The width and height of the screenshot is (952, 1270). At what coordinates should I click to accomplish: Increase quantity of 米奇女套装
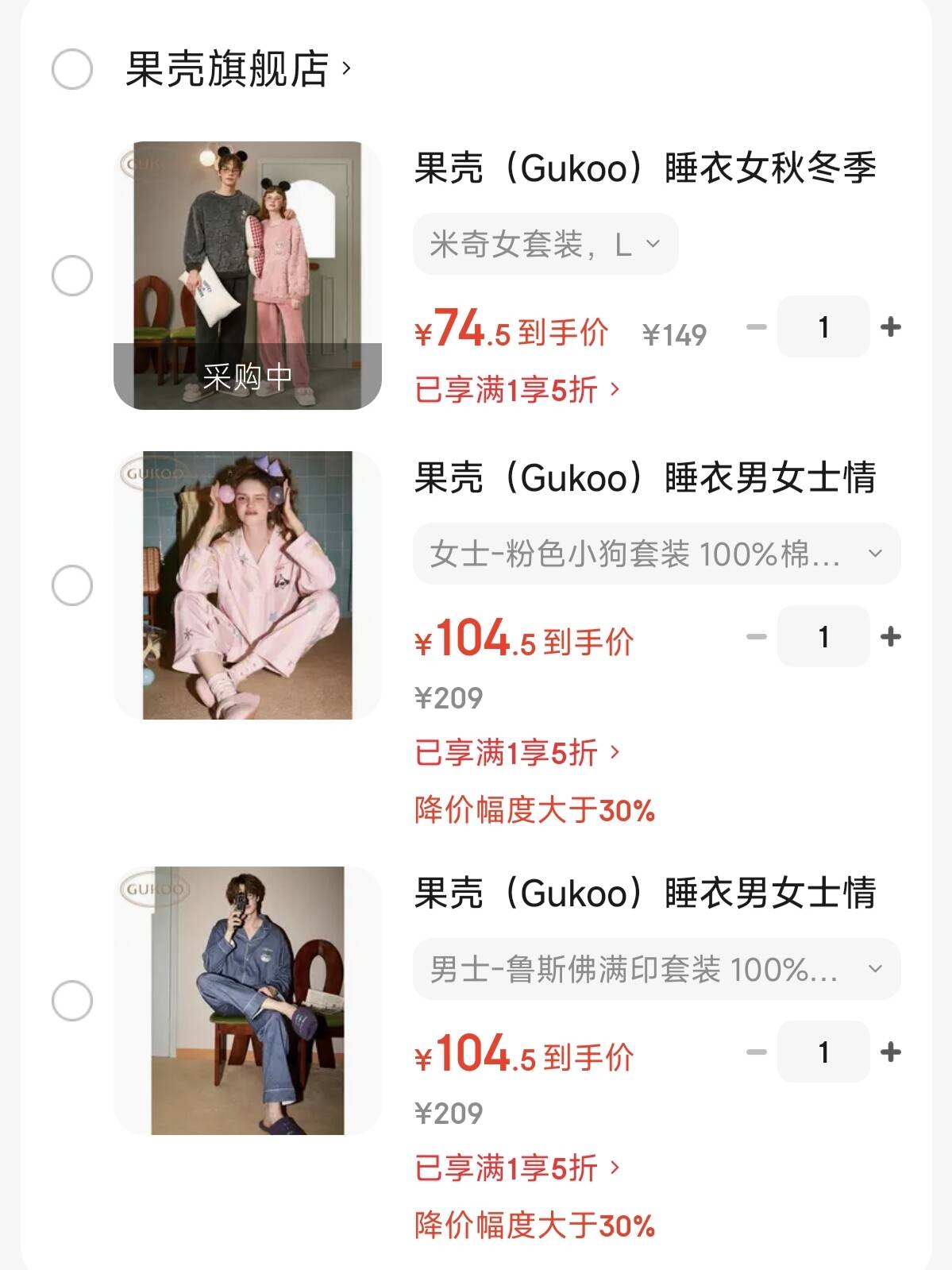click(x=891, y=326)
